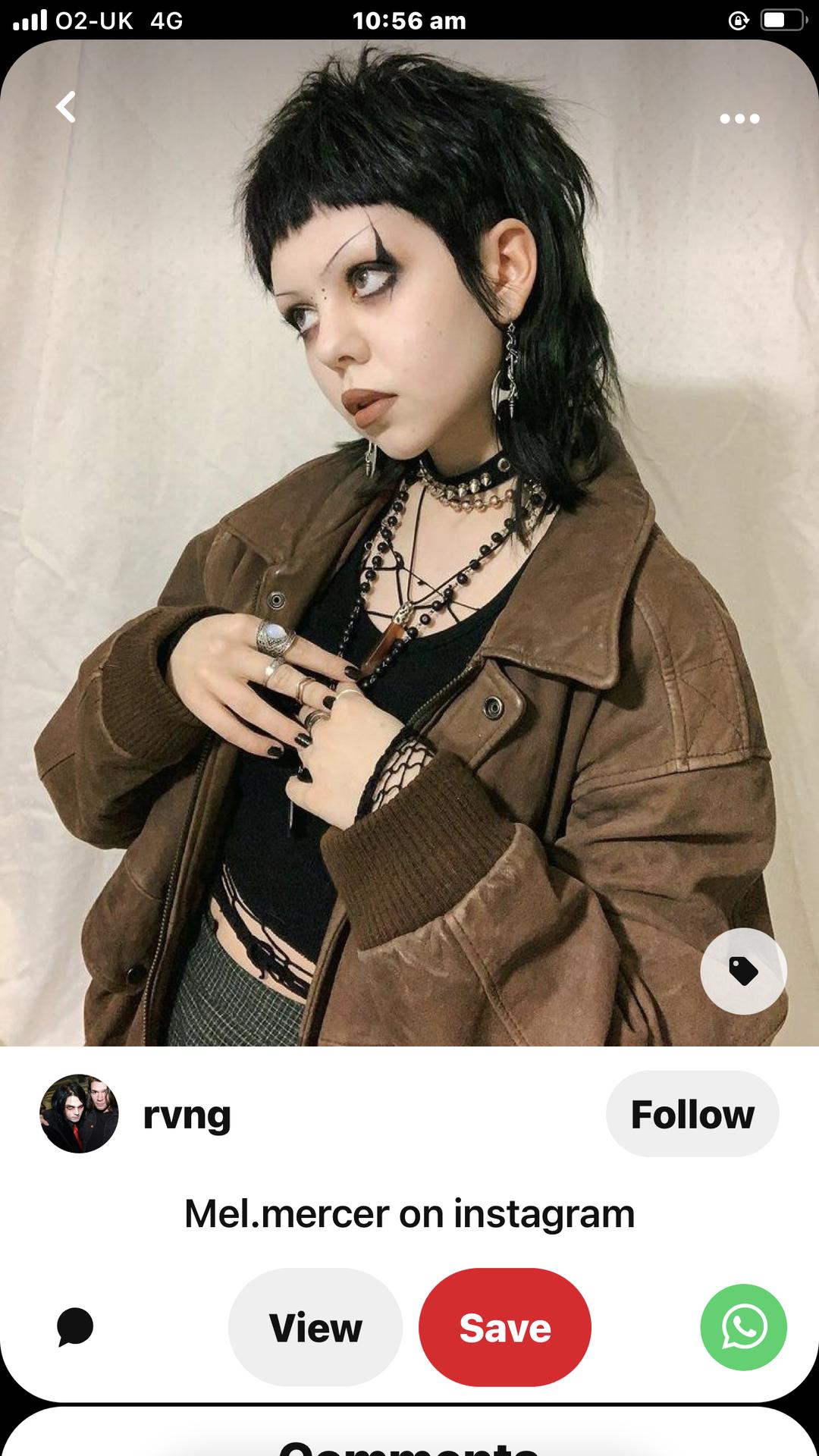The height and width of the screenshot is (1456, 819).
Task: Open the pin image in full view
Action: coord(409,543)
